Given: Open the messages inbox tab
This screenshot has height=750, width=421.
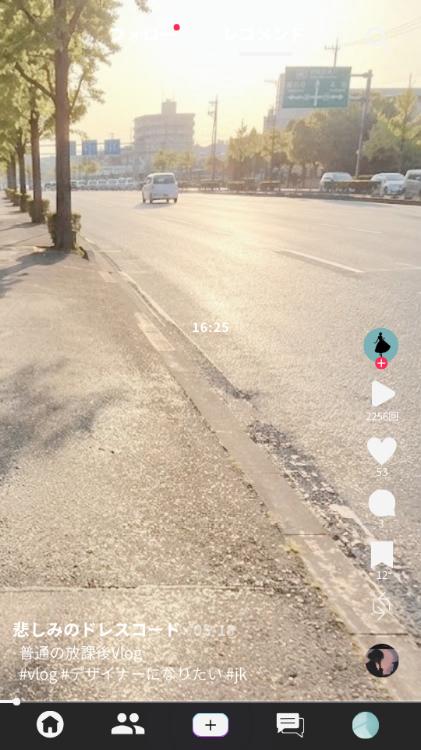Looking at the screenshot, I should pos(290,725).
